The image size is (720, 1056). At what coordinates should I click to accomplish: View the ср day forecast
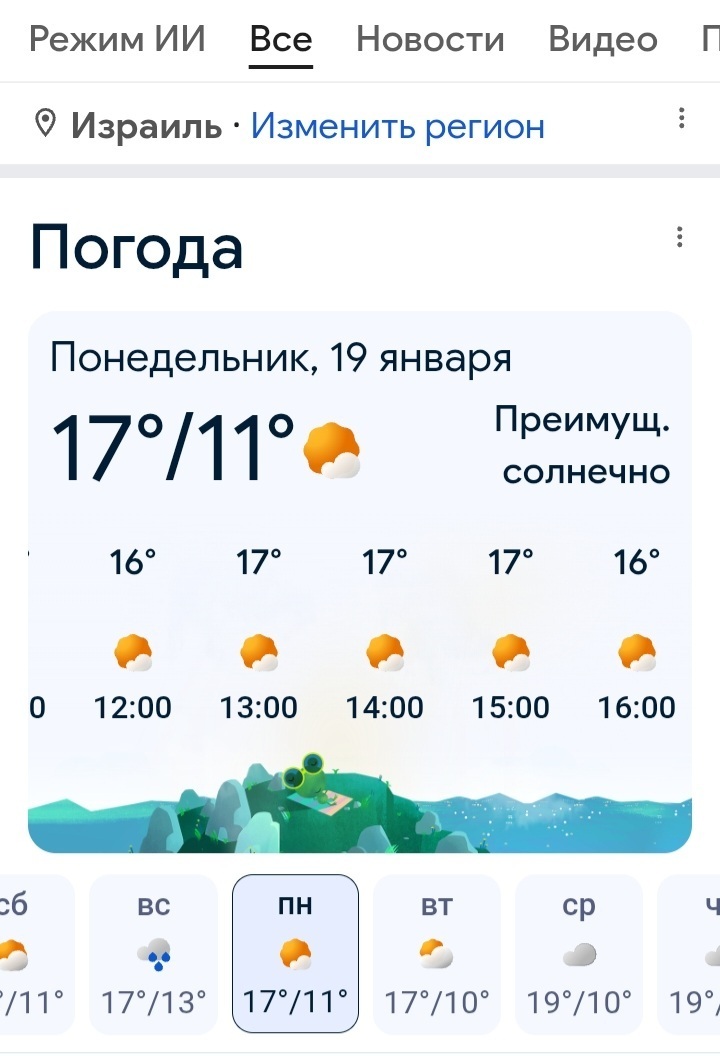tap(579, 954)
